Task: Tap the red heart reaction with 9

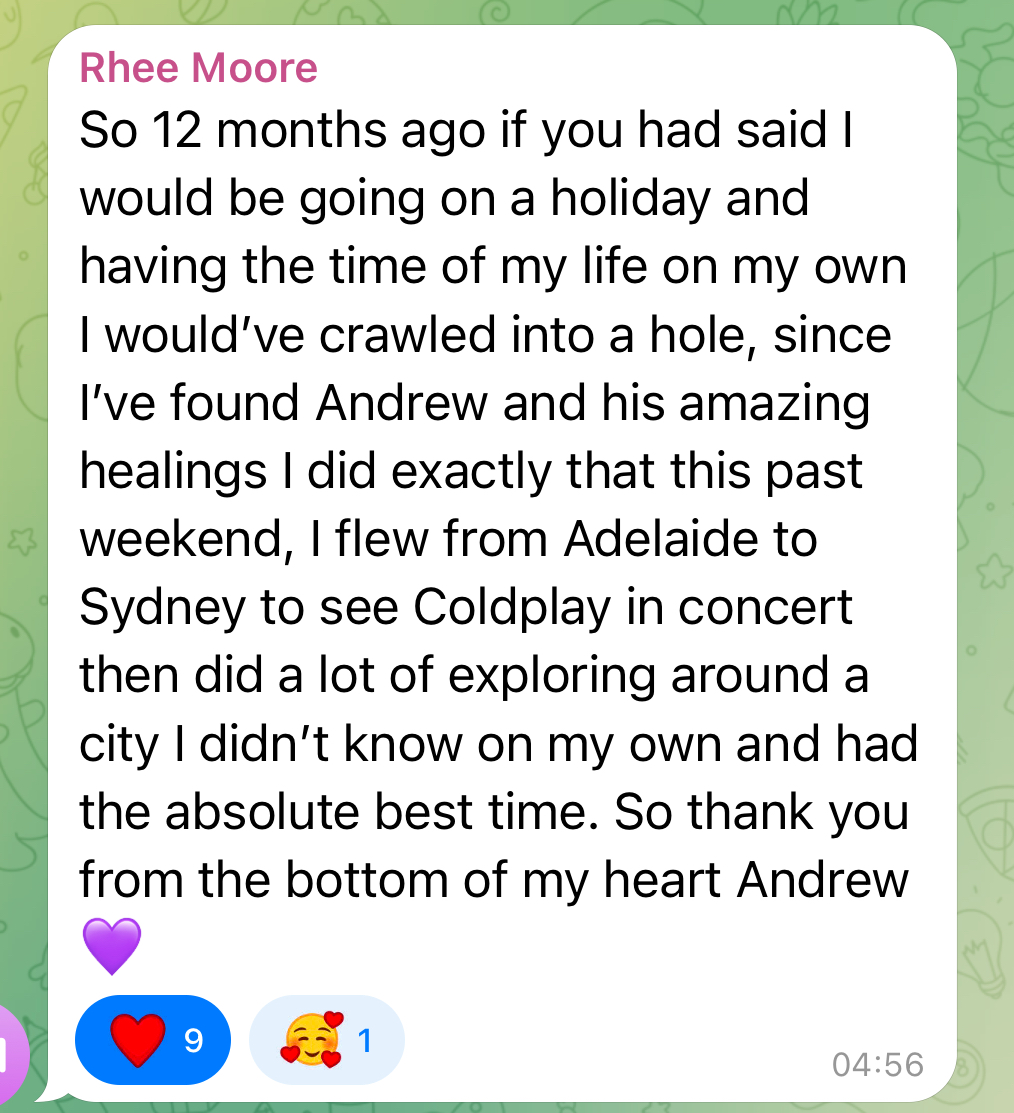Action: (x=152, y=1041)
